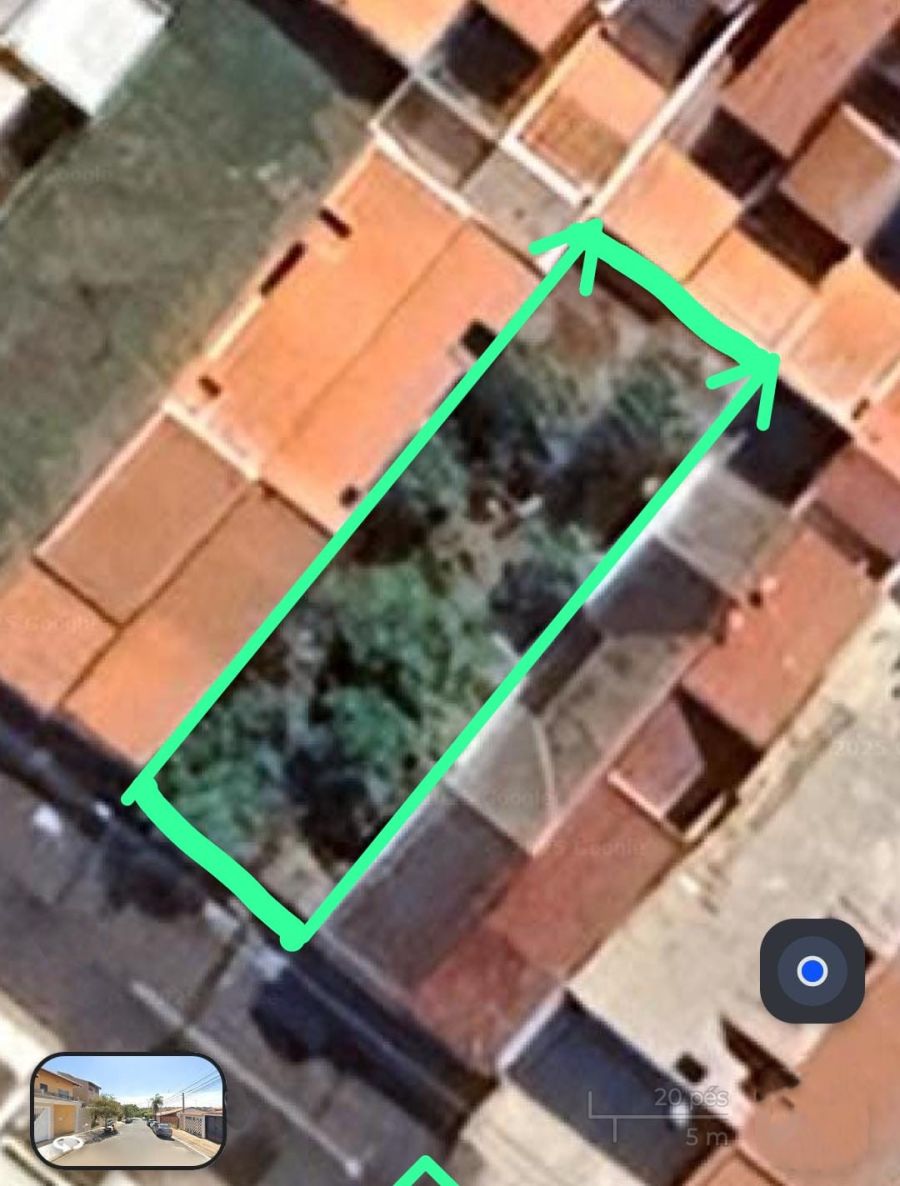Open the Street View preview thumbnail
Screen dimensions: 900x1186
pyautogui.click(x=128, y=1110)
